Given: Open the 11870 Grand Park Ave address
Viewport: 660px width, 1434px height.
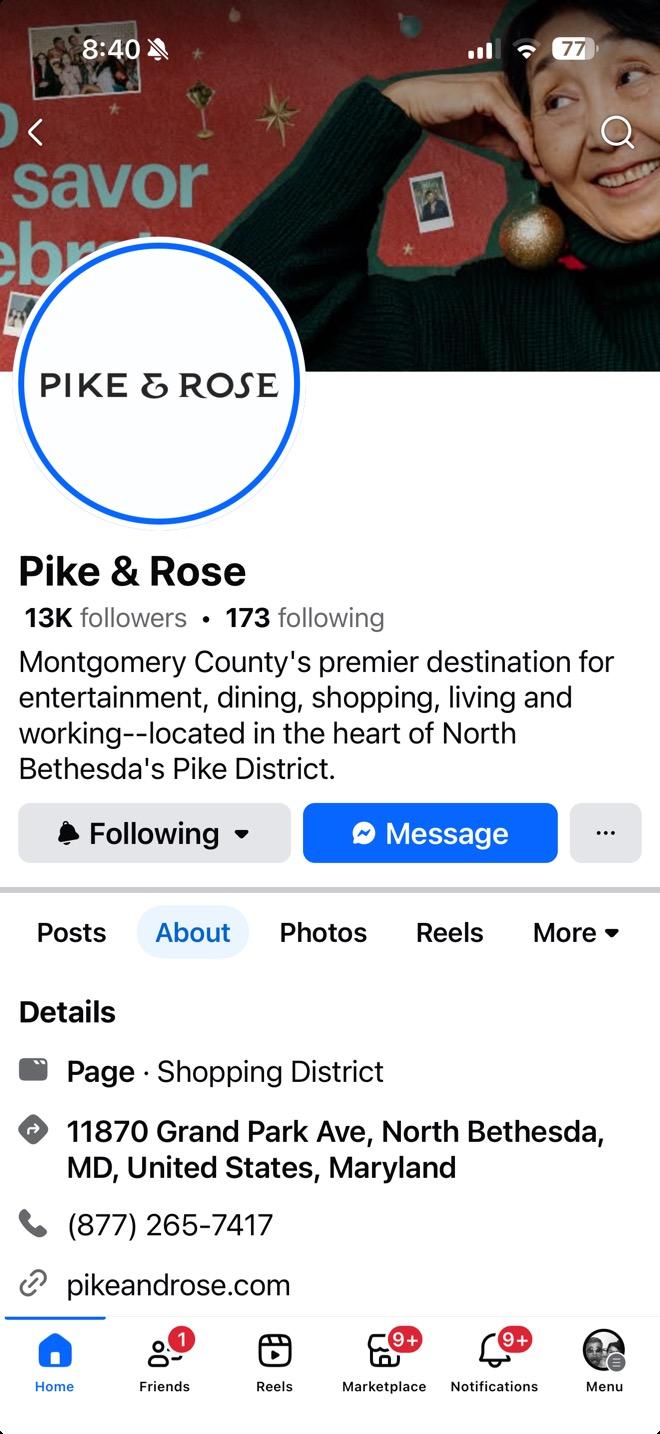Looking at the screenshot, I should (x=335, y=1149).
